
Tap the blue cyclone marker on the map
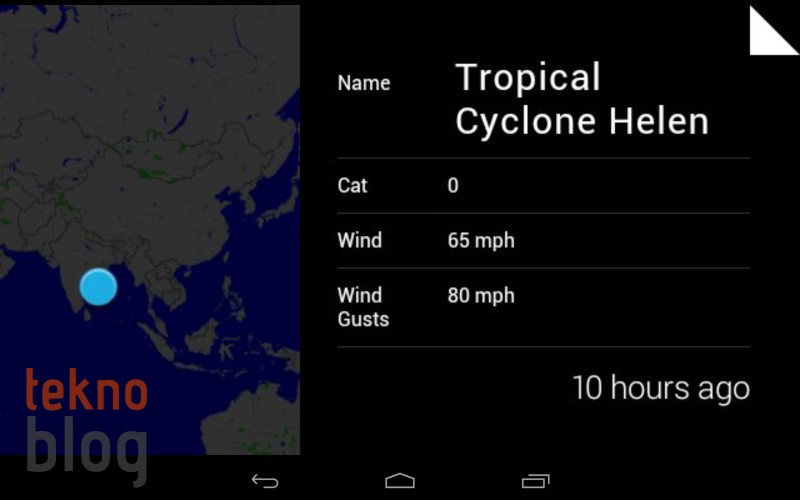click(98, 287)
